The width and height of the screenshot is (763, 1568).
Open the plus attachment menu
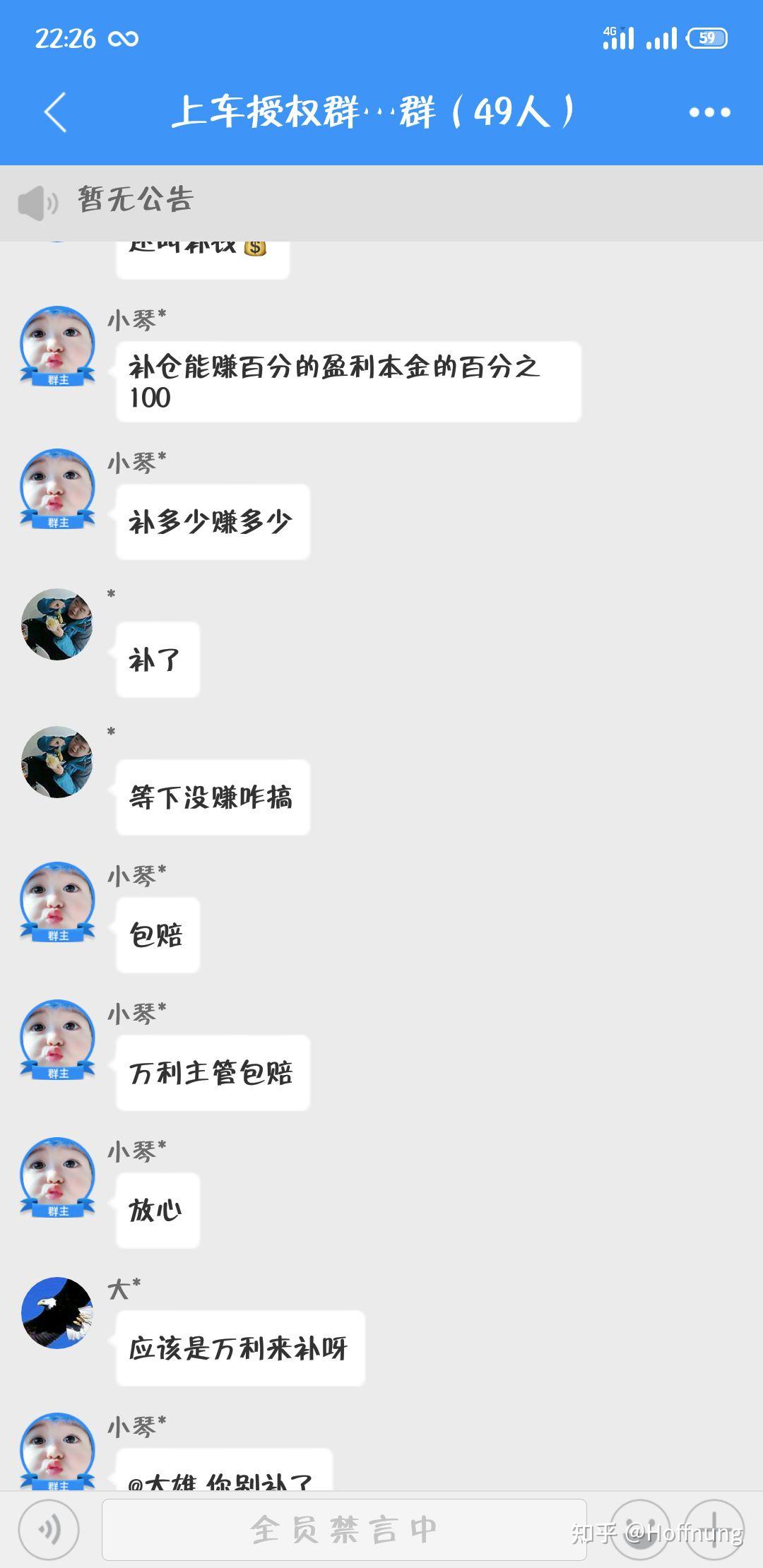pyautogui.click(x=714, y=1530)
